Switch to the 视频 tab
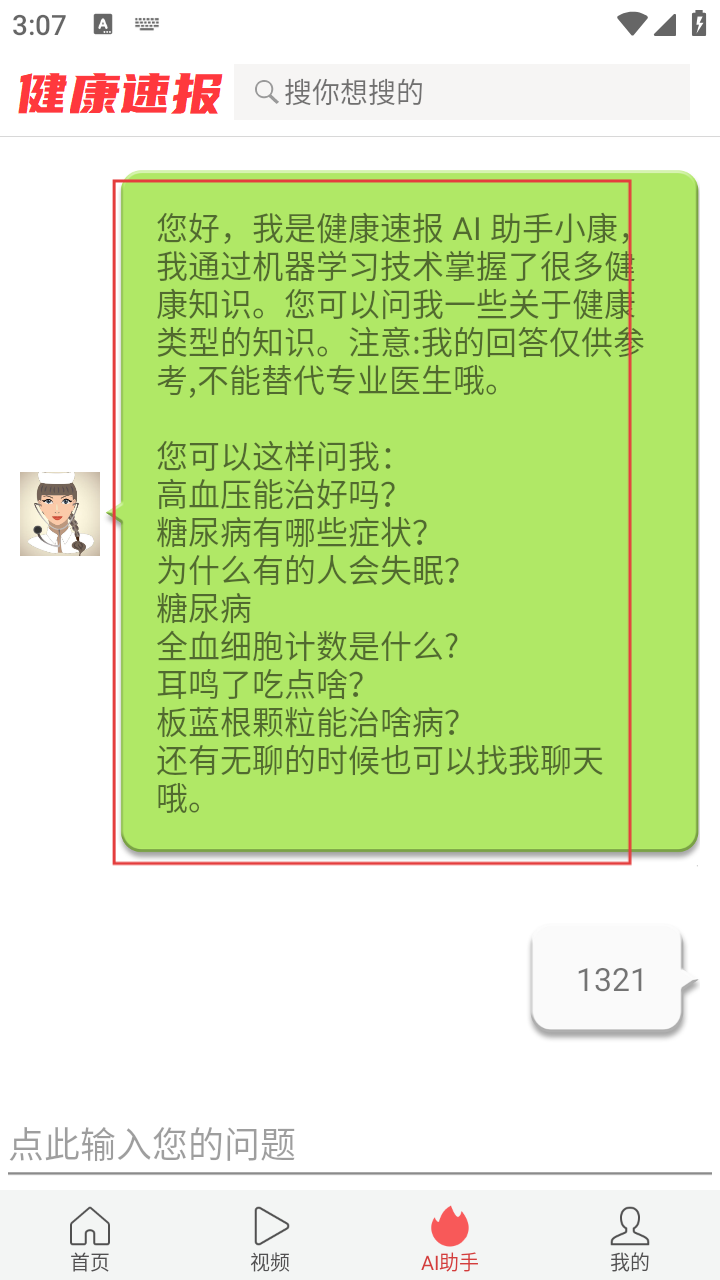Viewport: 720px width, 1280px height. pyautogui.click(x=270, y=1238)
